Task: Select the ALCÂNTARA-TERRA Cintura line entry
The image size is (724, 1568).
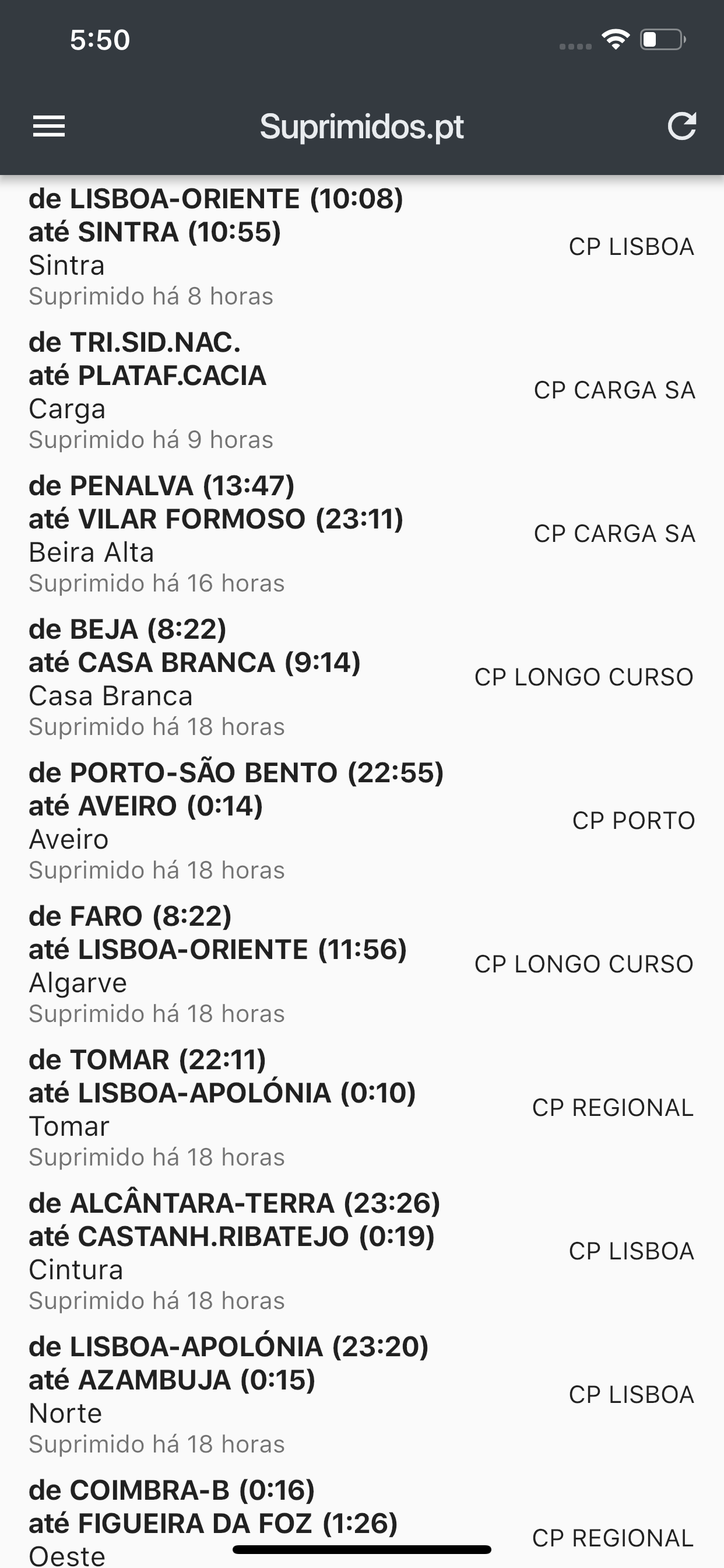Action: (243, 1251)
